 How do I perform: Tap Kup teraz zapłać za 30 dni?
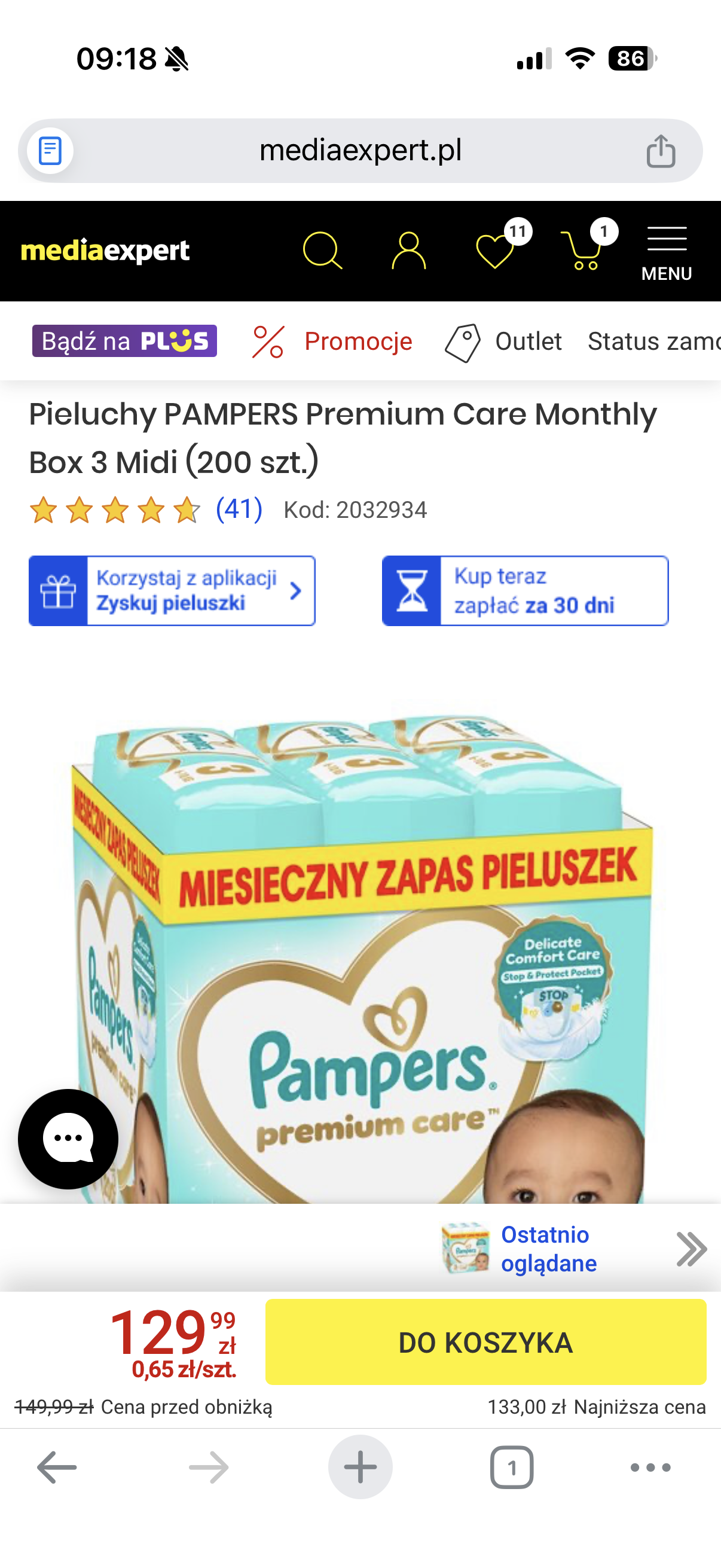(525, 590)
